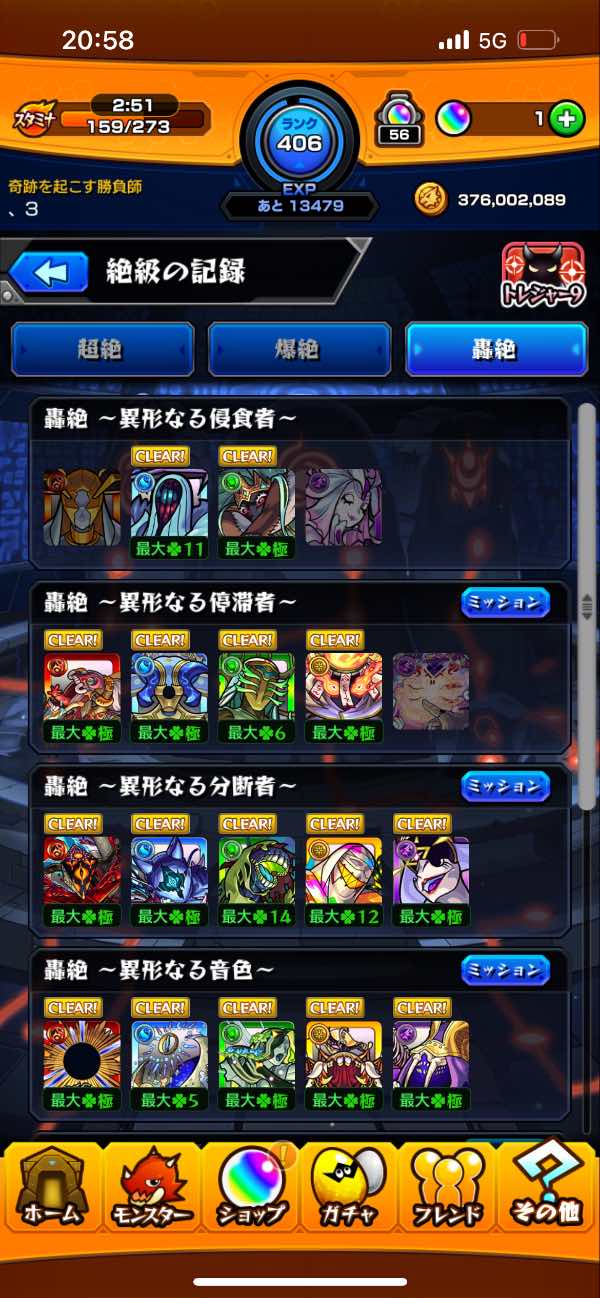Open ミッション for 異形なる停滞者
Image resolution: width=600 pixels, height=1298 pixels.
(x=505, y=602)
